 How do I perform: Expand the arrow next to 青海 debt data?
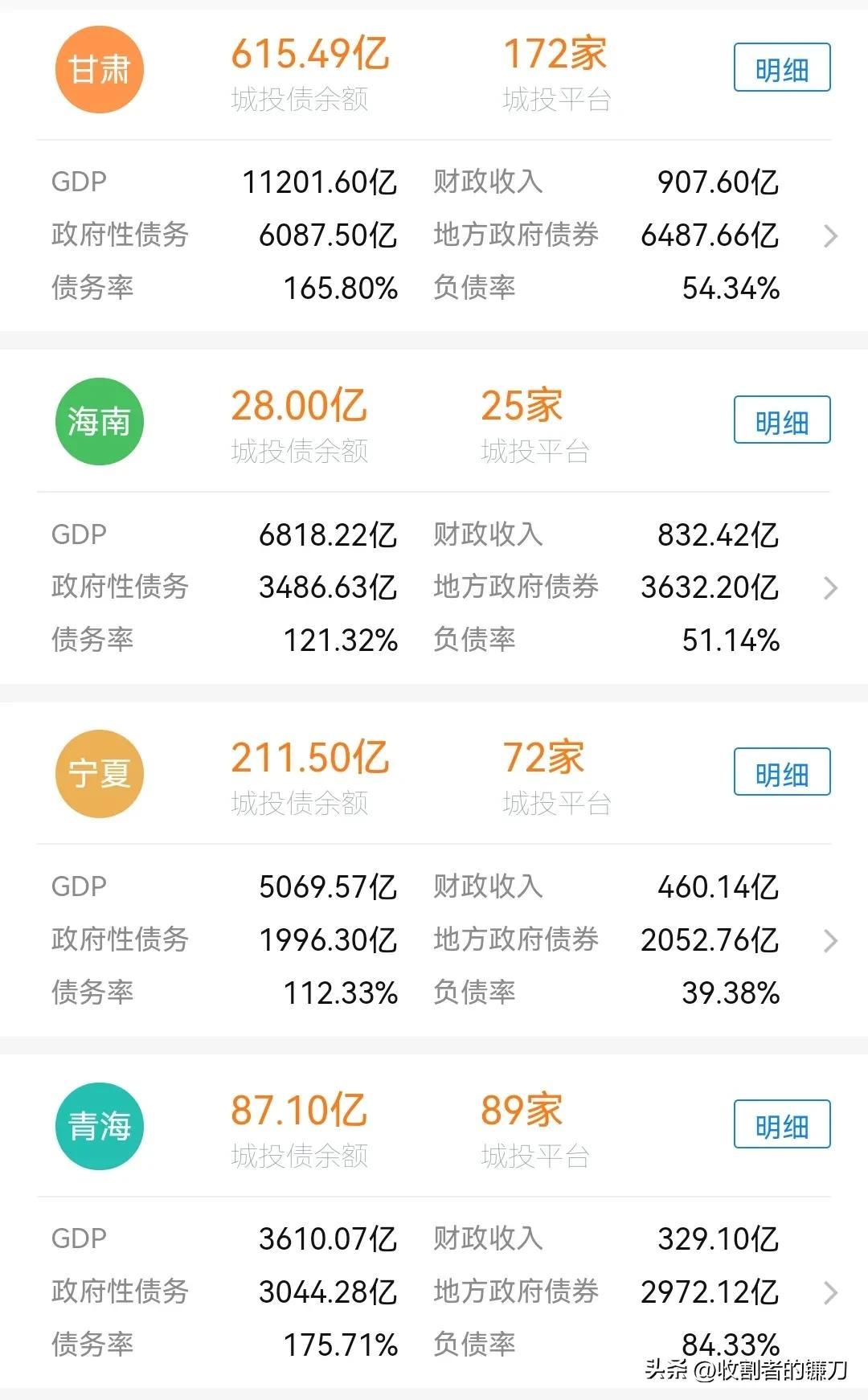pyautogui.click(x=831, y=1292)
